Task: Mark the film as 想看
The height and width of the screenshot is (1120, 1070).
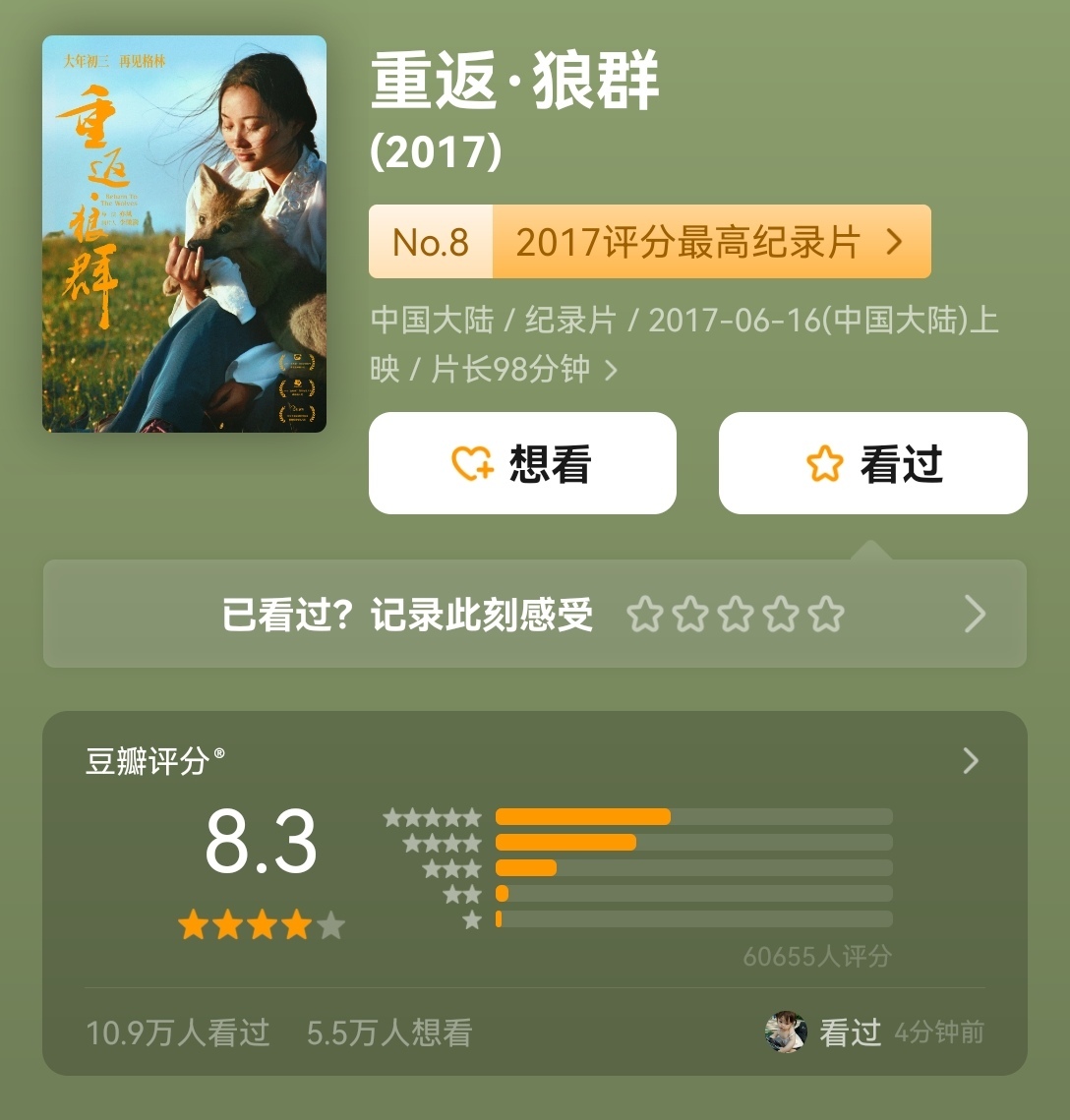Action: [522, 463]
